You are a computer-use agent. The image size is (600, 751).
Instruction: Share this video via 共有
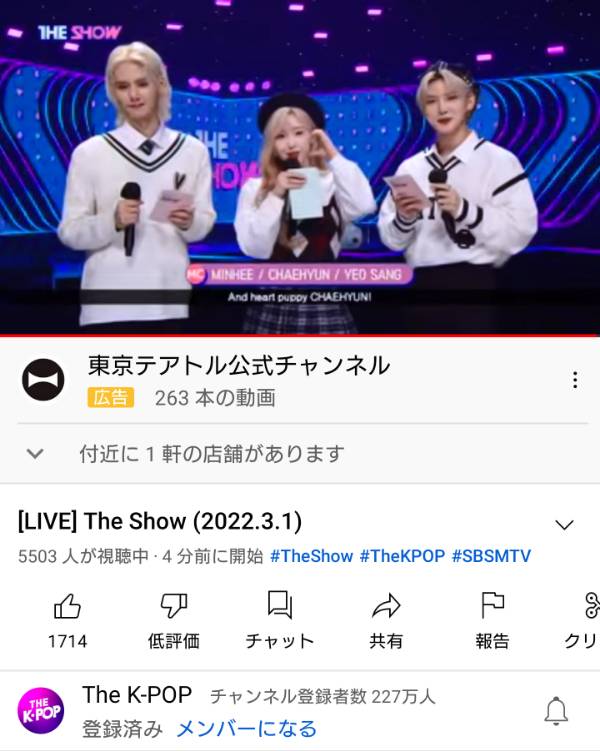coord(386,618)
